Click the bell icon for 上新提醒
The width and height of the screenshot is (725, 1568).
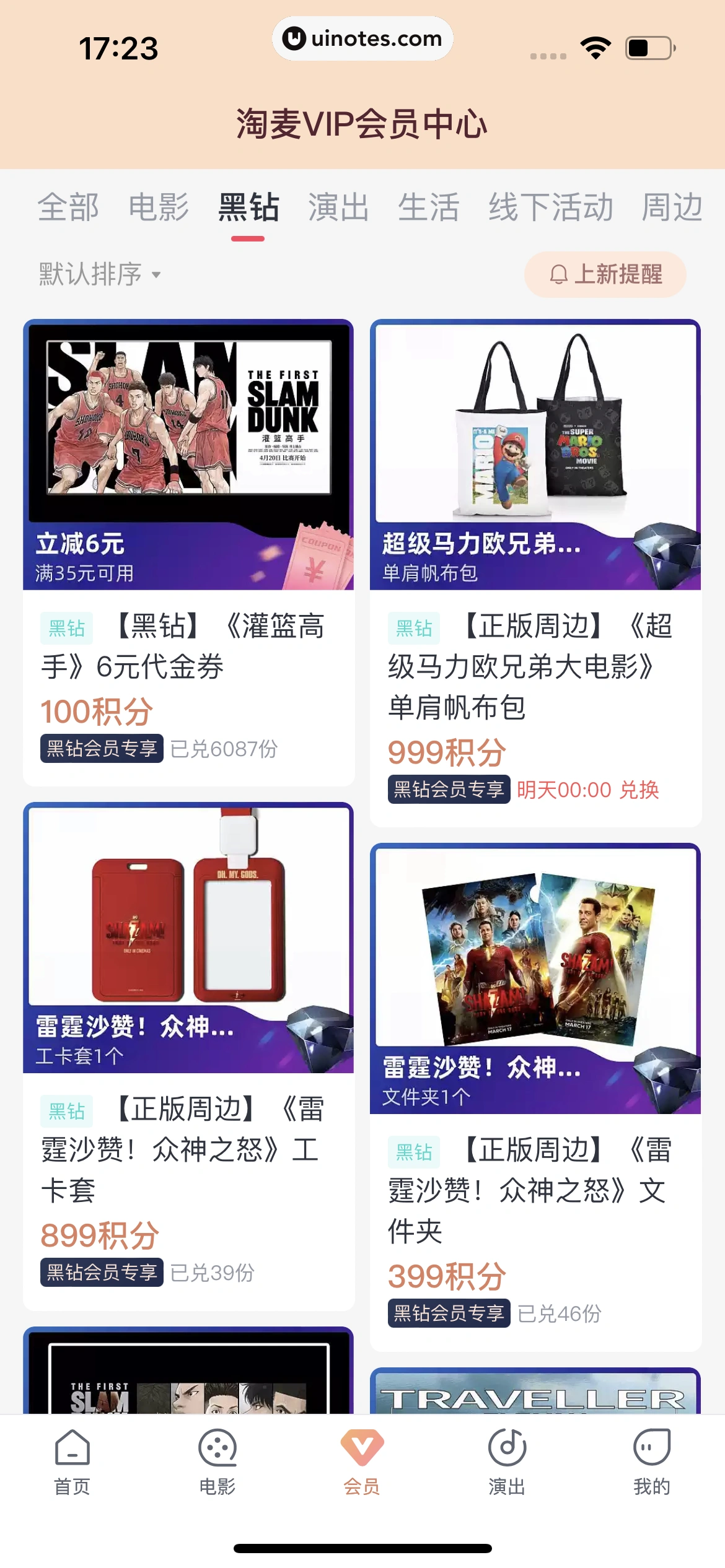tap(558, 275)
